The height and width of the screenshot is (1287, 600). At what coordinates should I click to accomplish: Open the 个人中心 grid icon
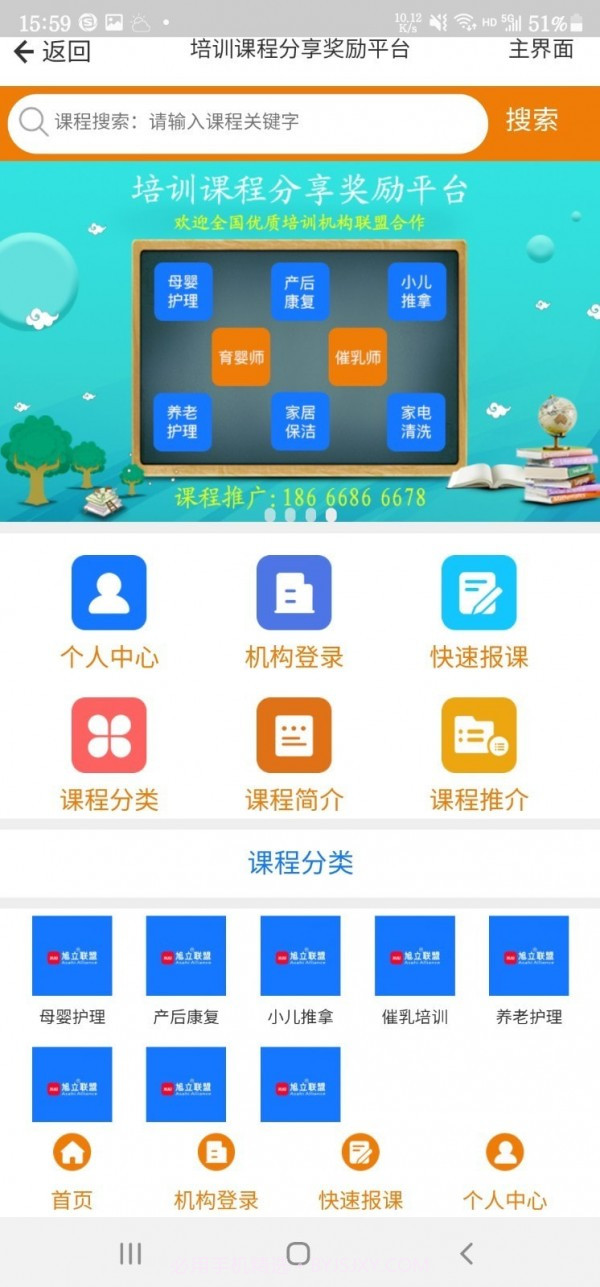(x=109, y=593)
